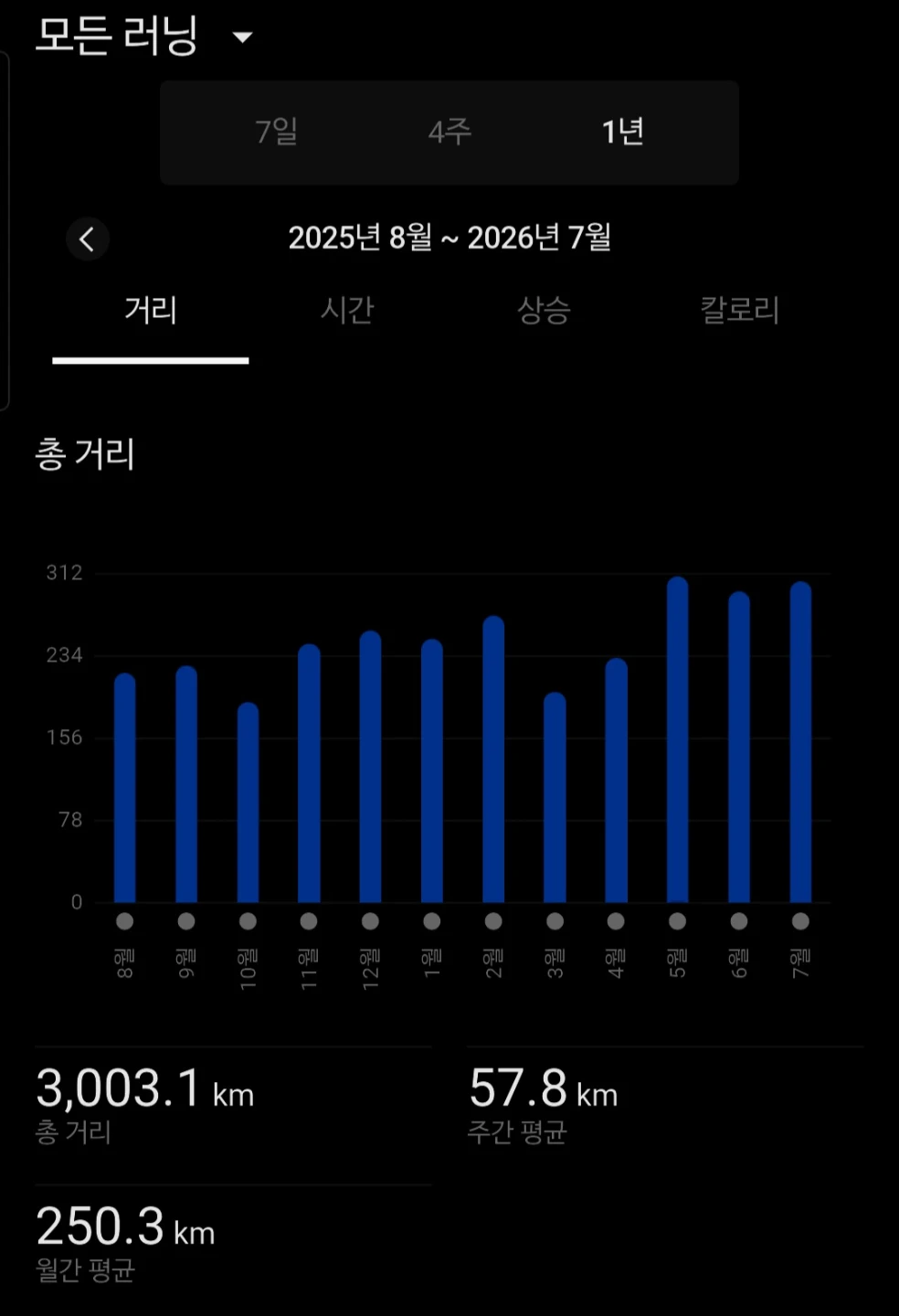This screenshot has width=899, height=1316.
Task: Go to the previous year period
Action: 88,239
